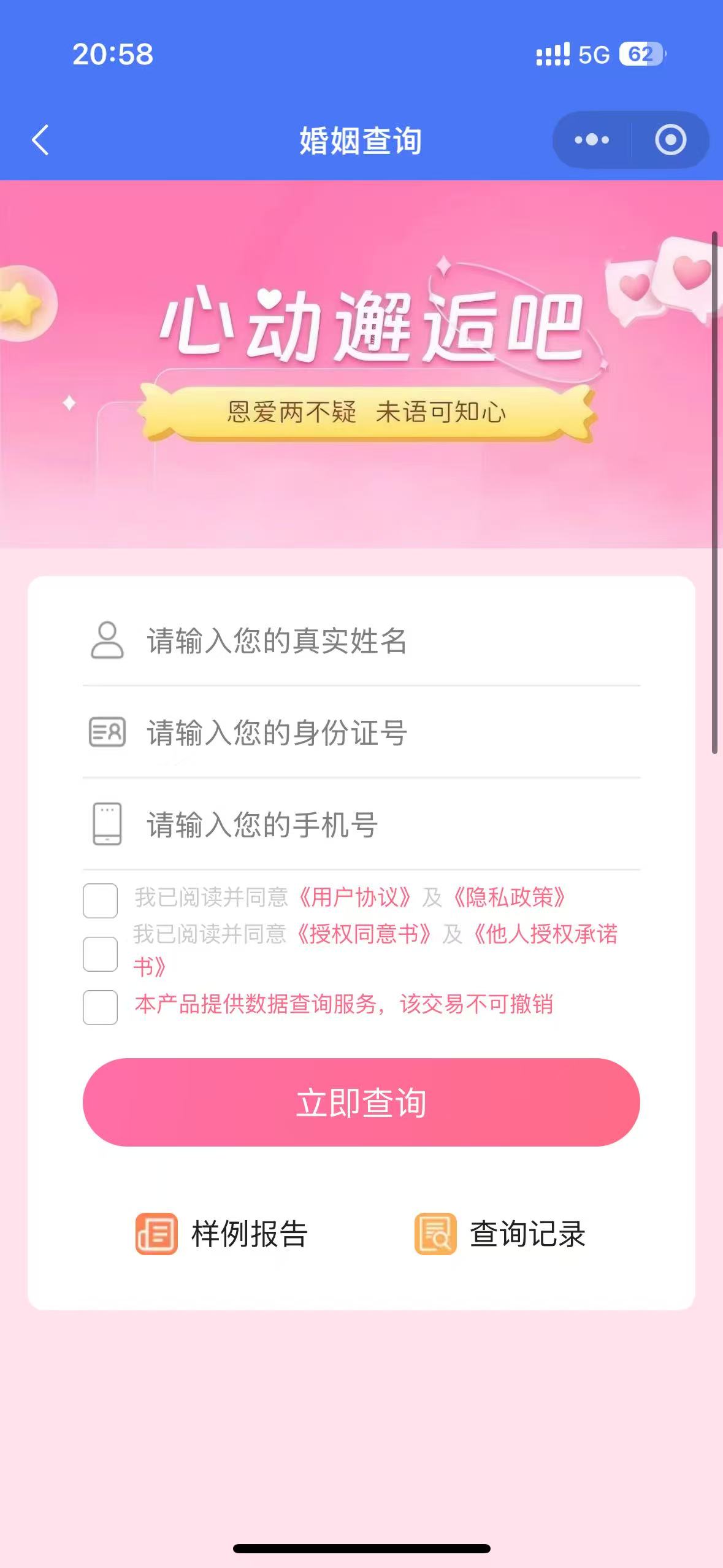
Task: Close the mini program via circle icon
Action: pos(670,140)
